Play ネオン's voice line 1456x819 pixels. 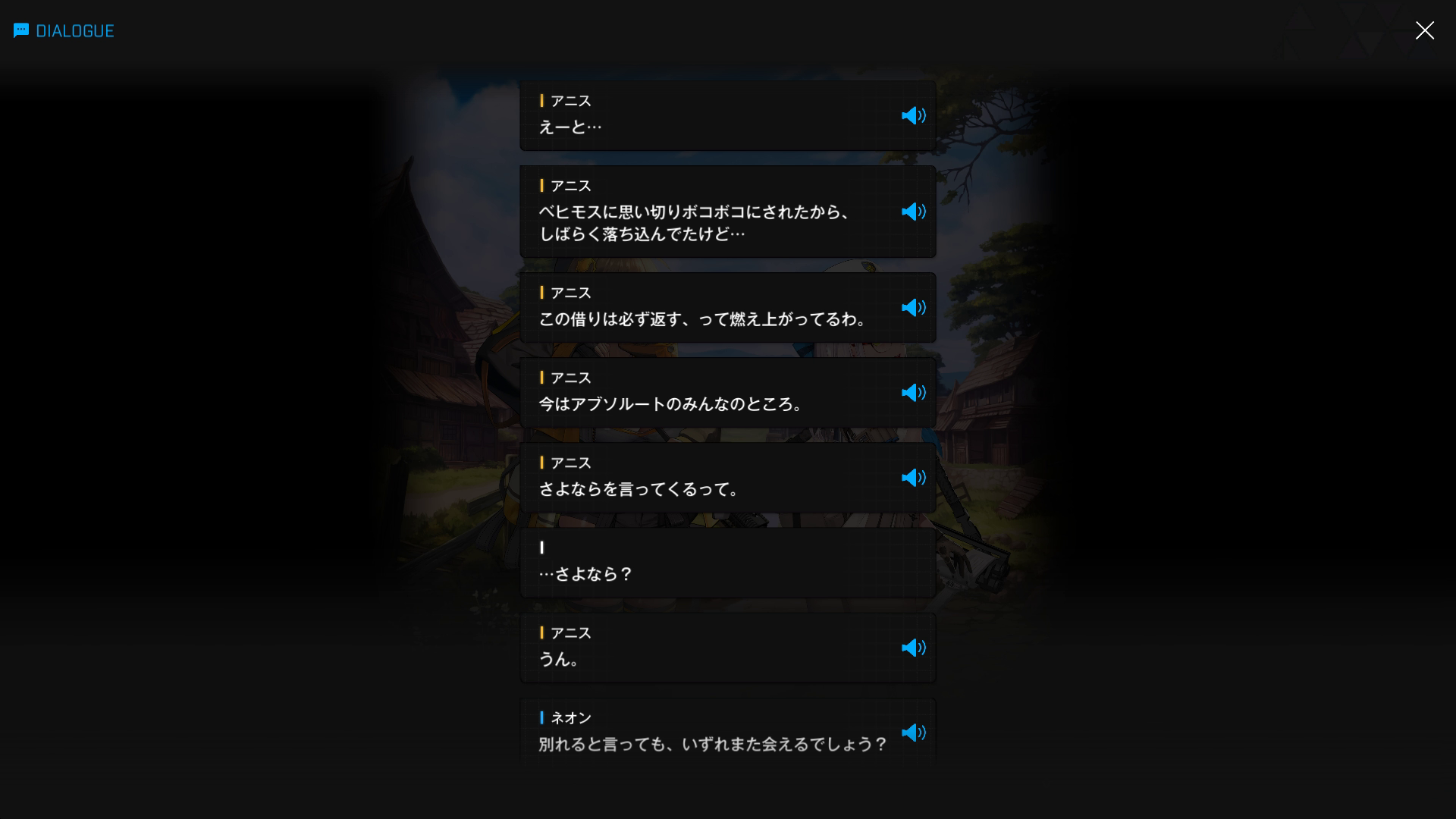click(913, 733)
